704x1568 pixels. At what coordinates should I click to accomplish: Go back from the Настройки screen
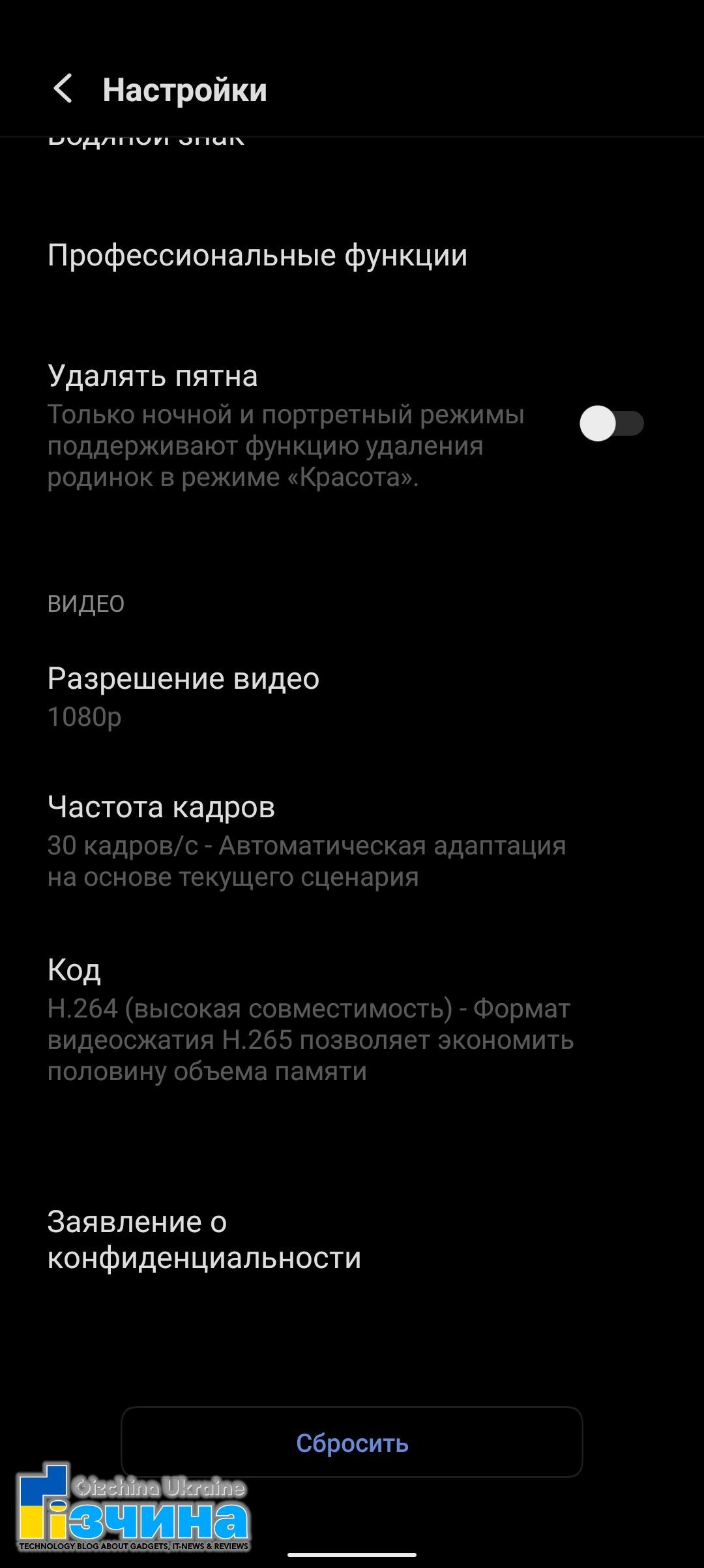pyautogui.click(x=63, y=89)
